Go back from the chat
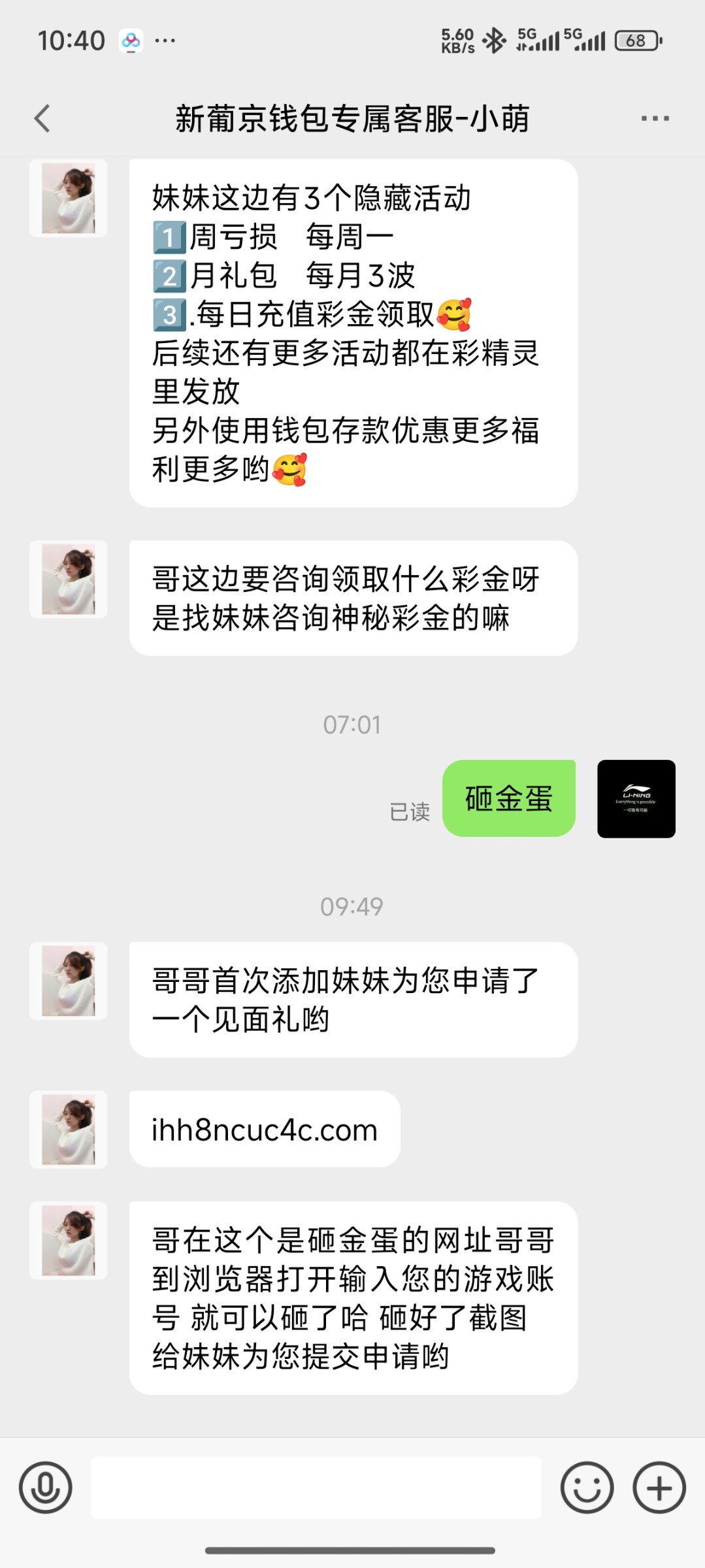The height and width of the screenshot is (1568, 705). [42, 118]
